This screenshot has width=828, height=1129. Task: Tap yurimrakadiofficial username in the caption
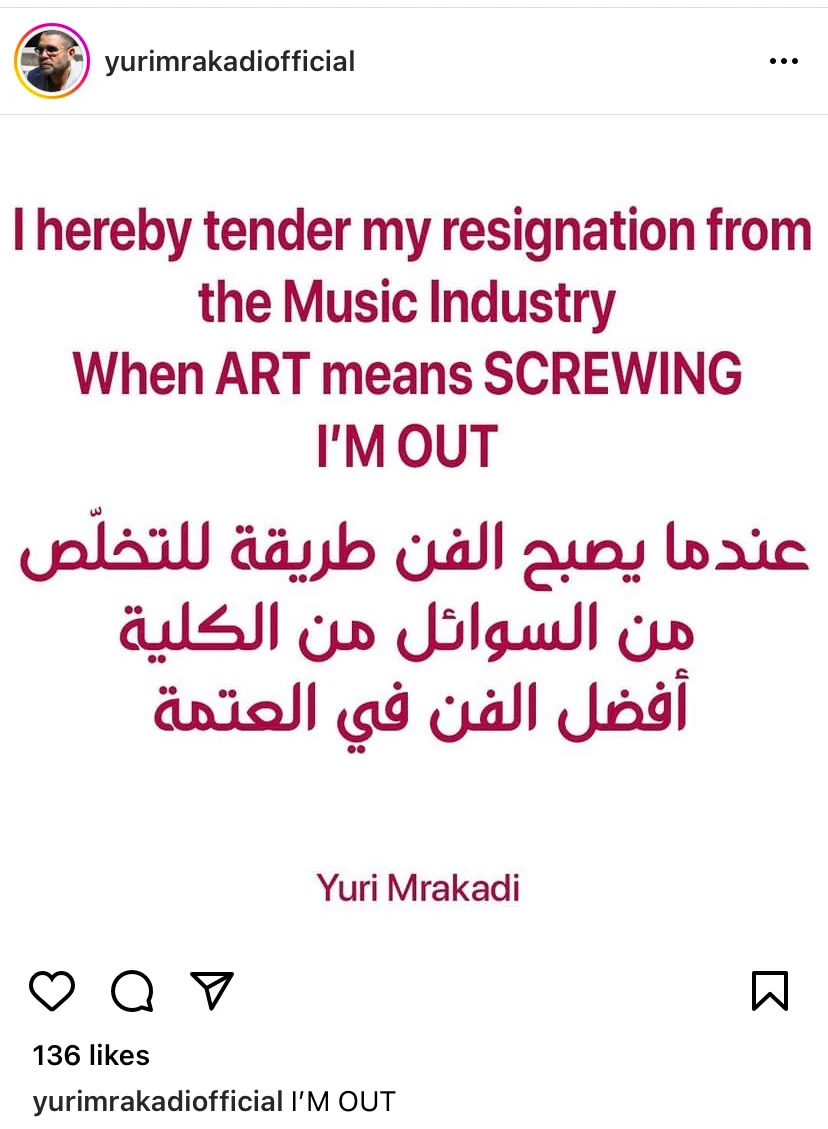[x=158, y=1102]
